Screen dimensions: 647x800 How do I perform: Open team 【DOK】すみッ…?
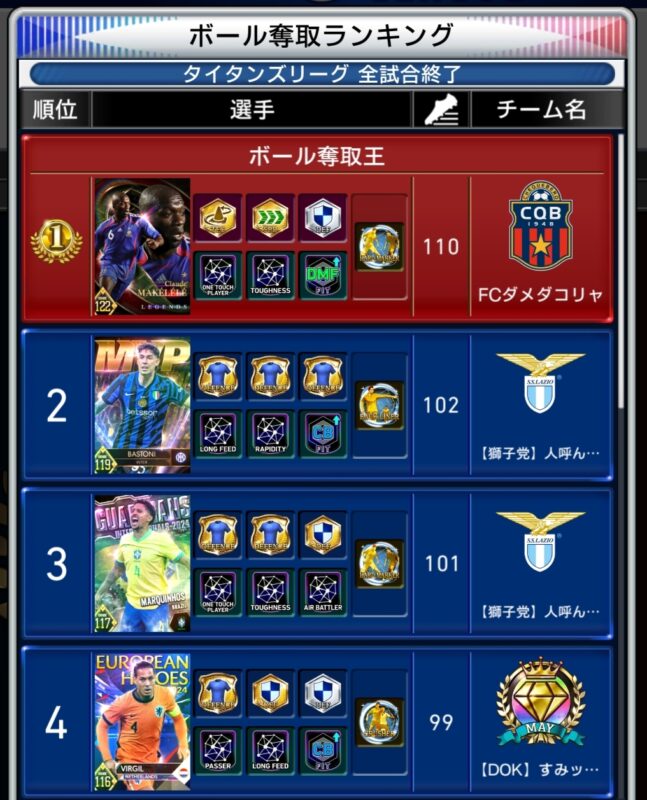click(x=540, y=722)
